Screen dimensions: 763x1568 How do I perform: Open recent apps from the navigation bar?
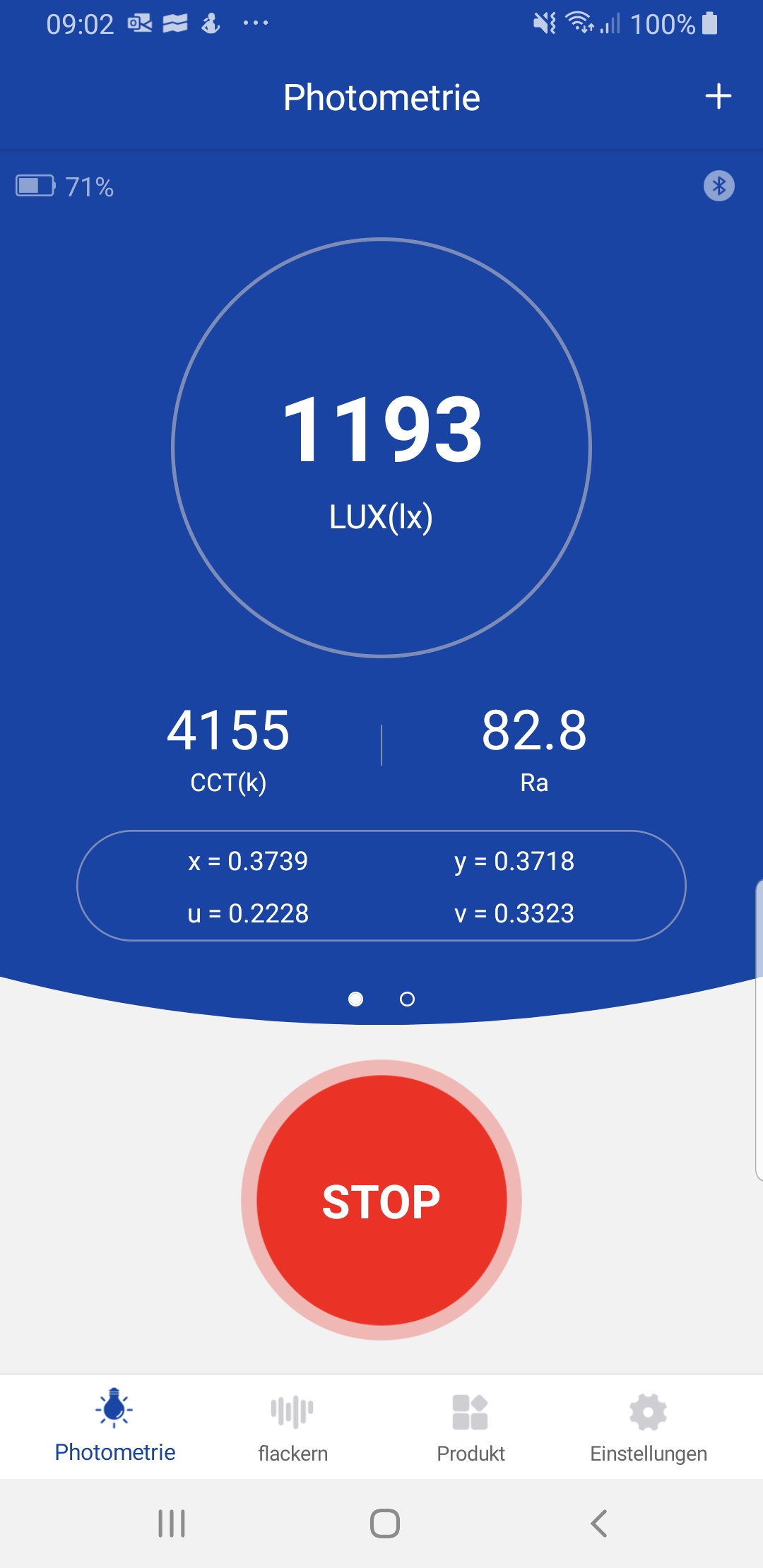tap(172, 1524)
